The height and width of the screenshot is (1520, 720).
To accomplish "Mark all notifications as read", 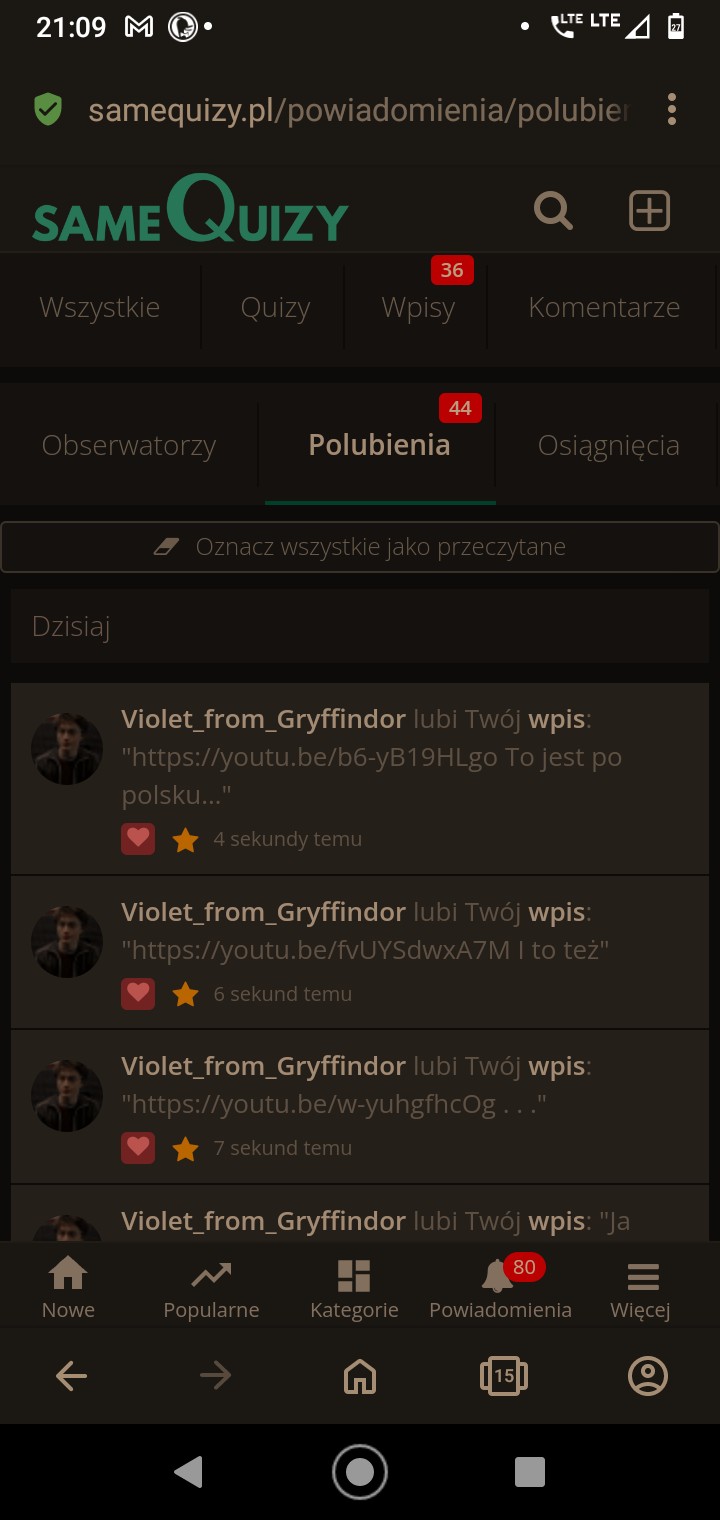I will tap(360, 547).
